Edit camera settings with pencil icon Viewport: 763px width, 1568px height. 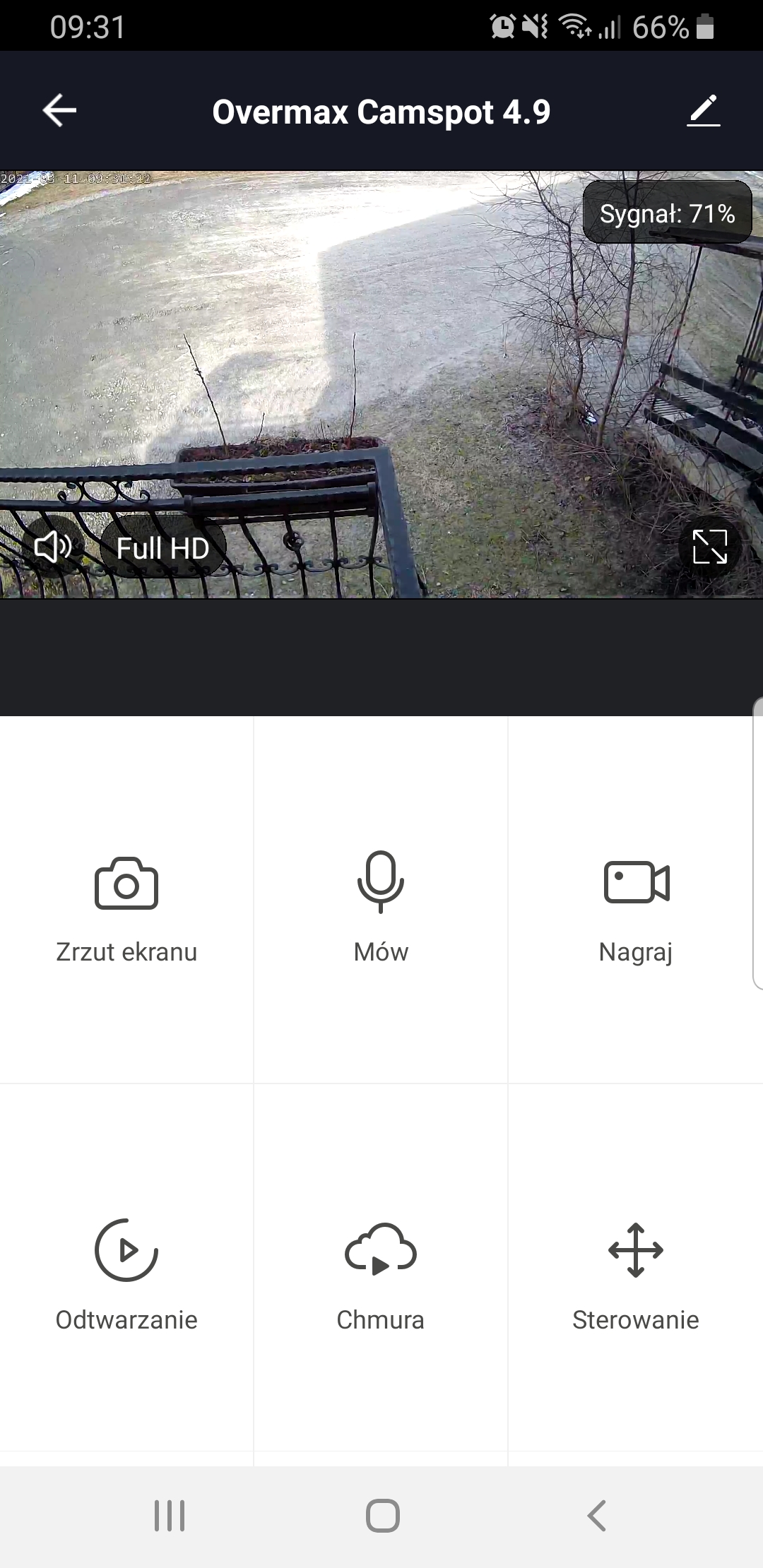pos(704,111)
